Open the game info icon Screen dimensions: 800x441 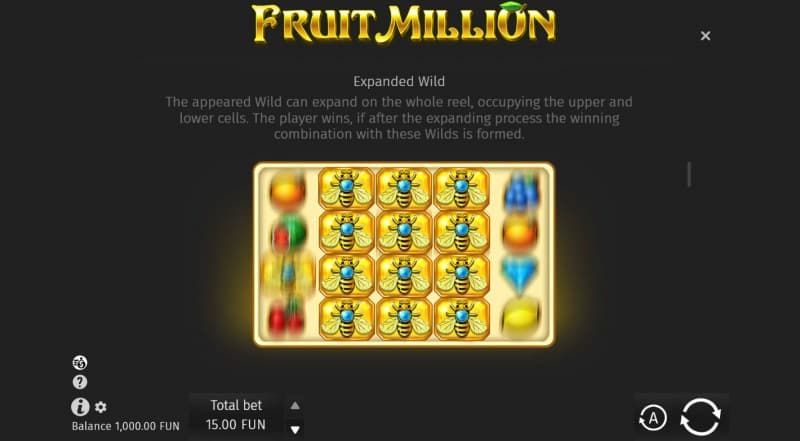(80, 406)
